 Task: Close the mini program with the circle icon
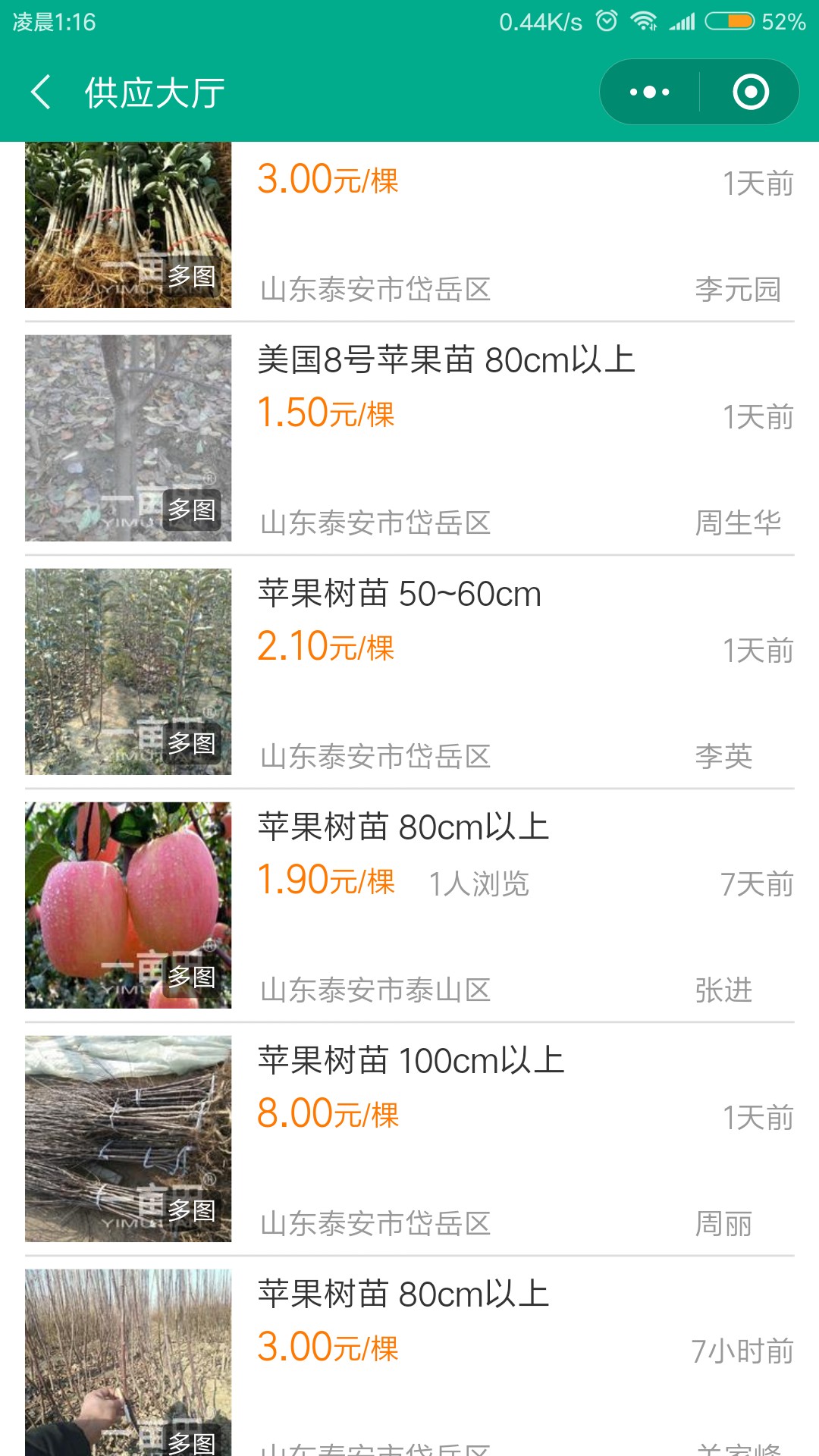(x=750, y=93)
